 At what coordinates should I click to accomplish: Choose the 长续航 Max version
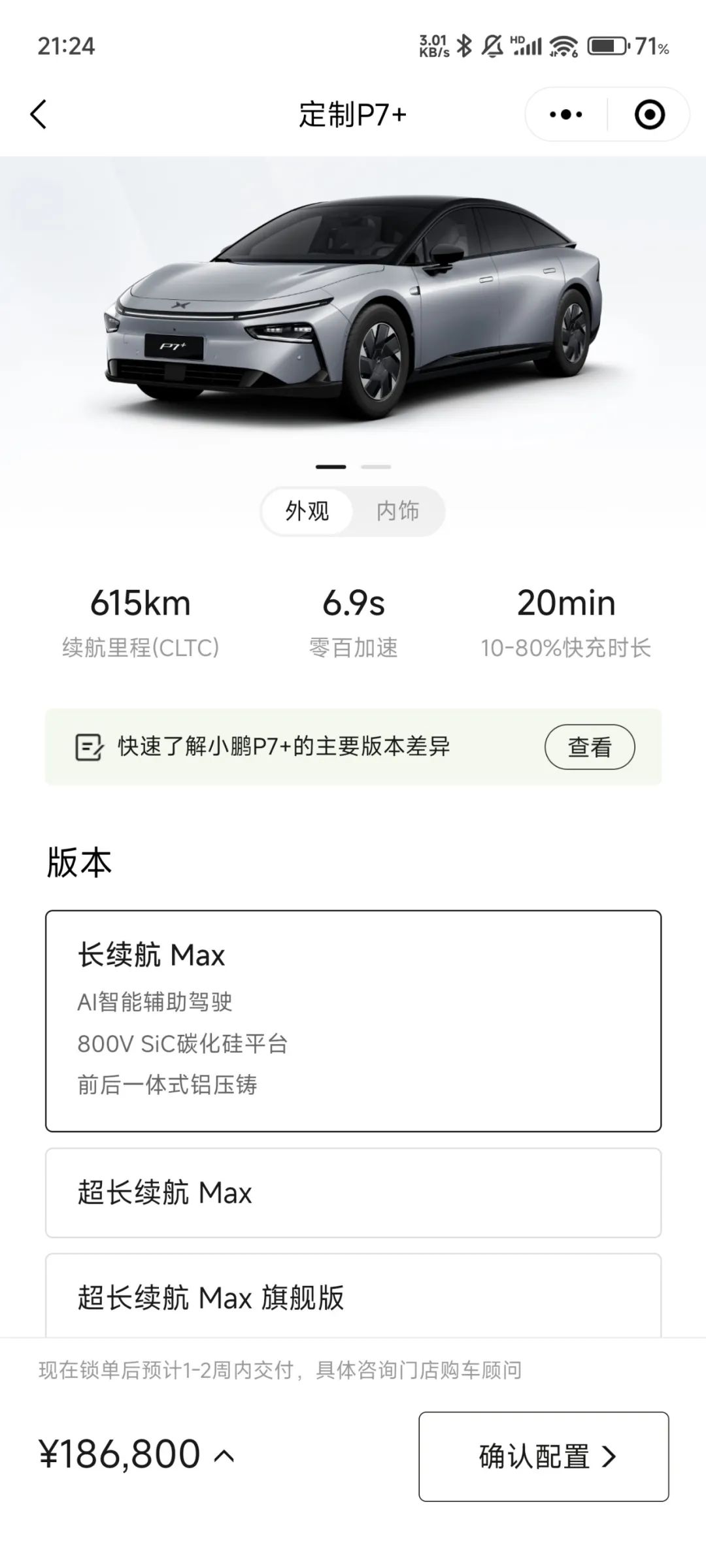tap(353, 1021)
